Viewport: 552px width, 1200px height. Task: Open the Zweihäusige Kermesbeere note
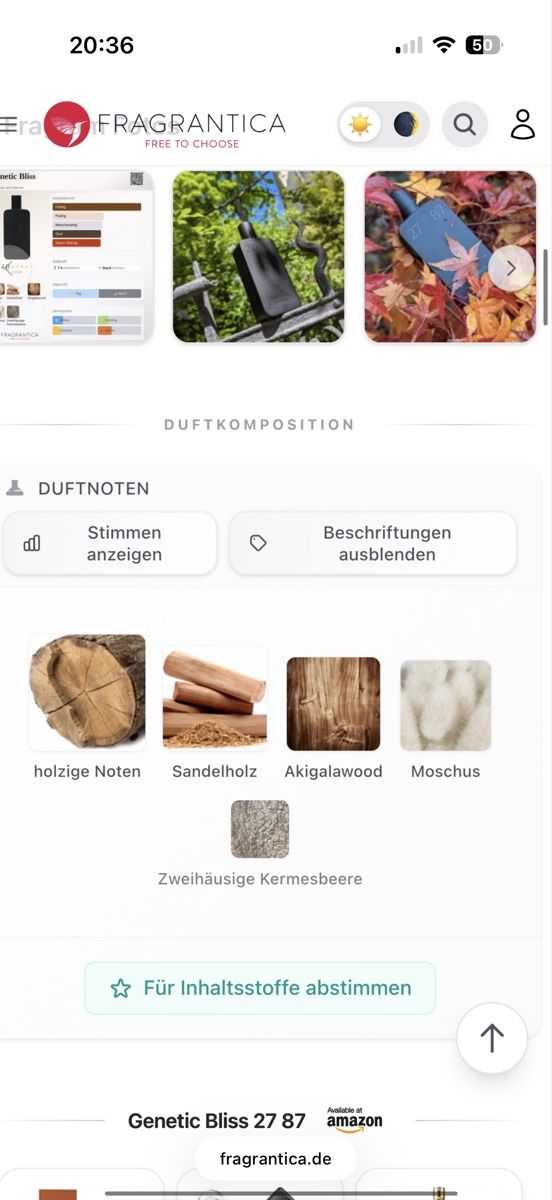pyautogui.click(x=260, y=844)
